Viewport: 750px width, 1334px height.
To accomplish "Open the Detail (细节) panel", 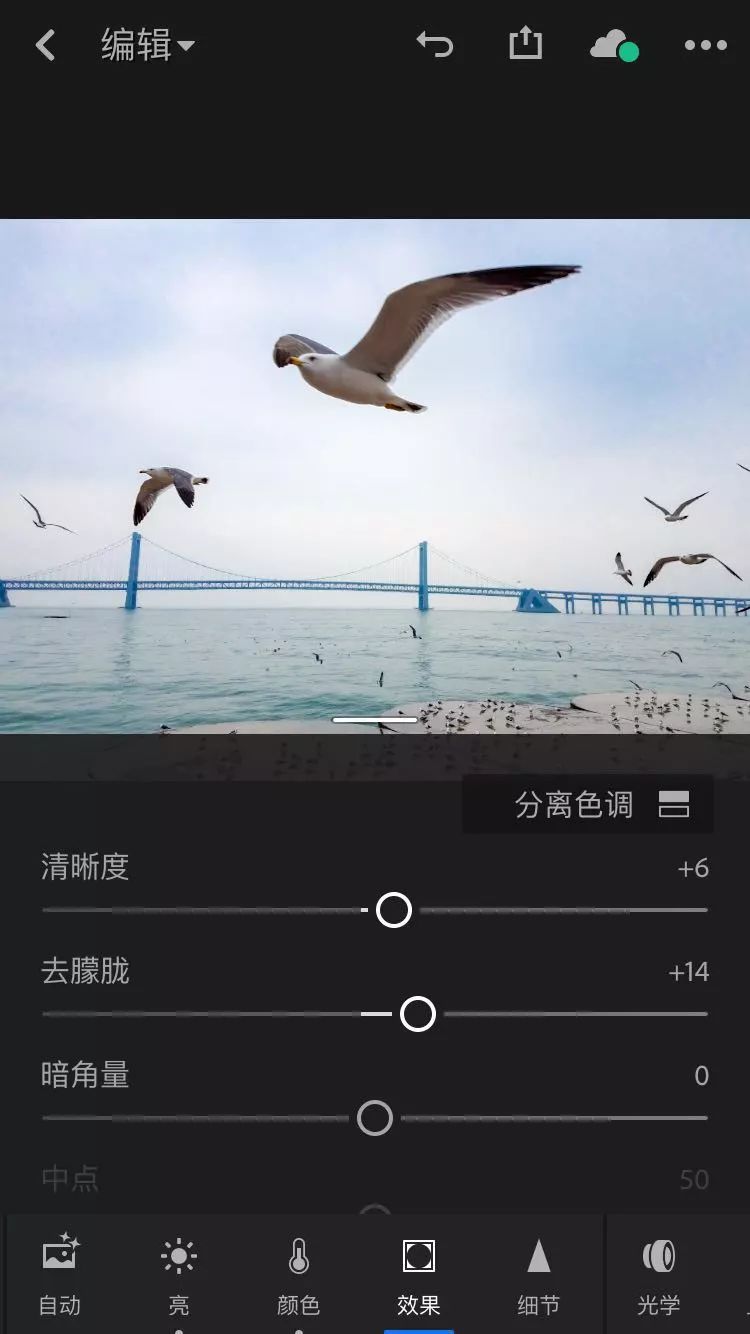I will click(x=537, y=1270).
